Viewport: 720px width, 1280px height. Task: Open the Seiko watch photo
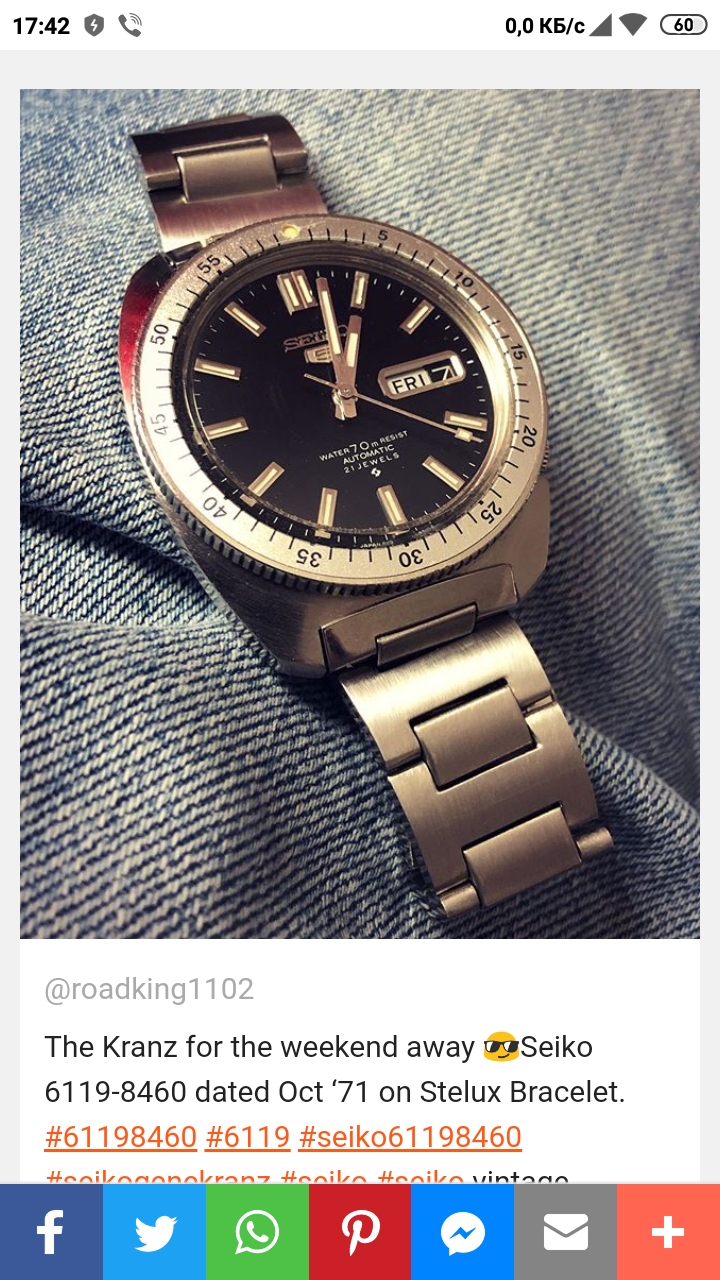coord(360,513)
